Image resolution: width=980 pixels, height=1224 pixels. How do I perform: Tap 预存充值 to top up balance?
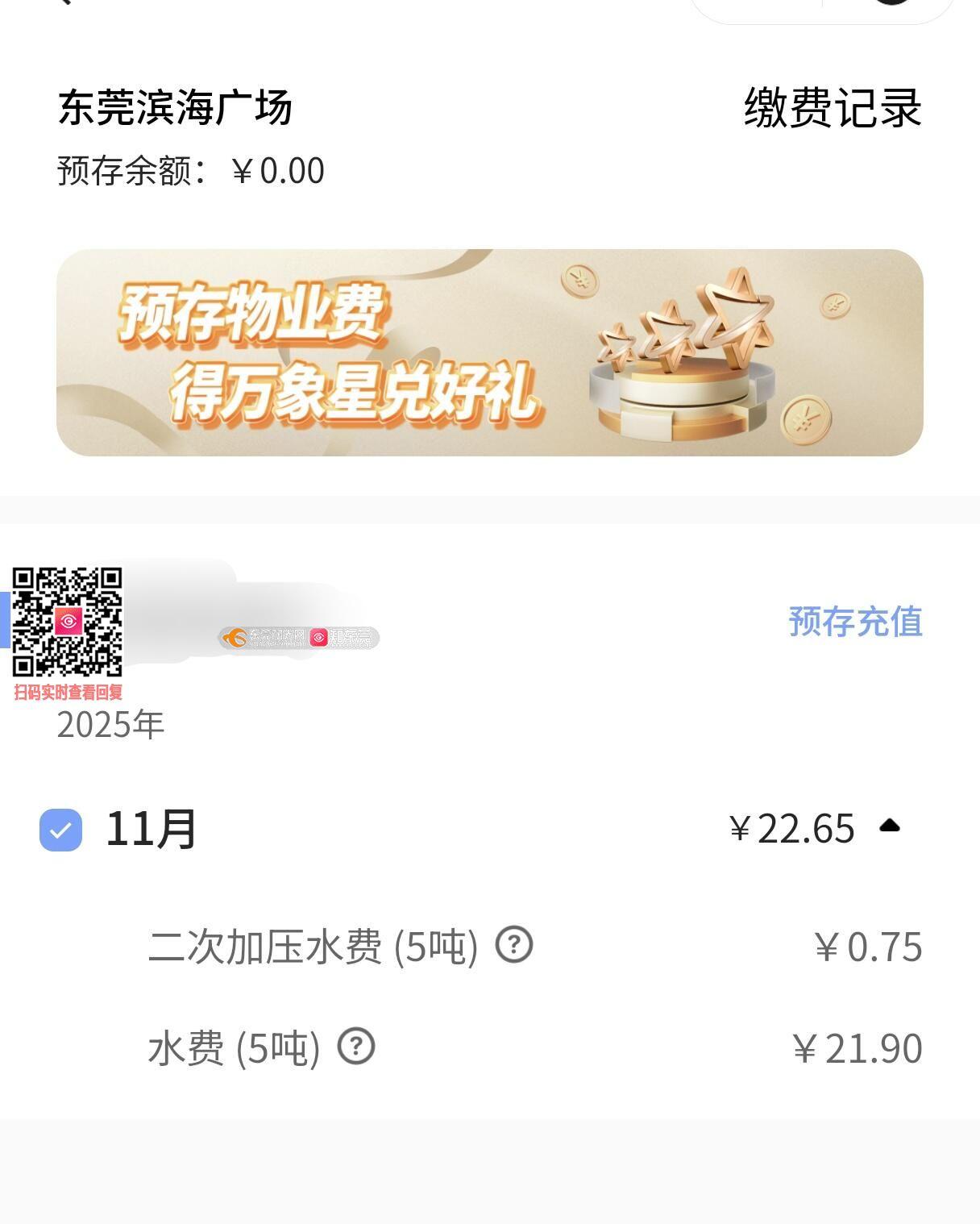point(855,622)
